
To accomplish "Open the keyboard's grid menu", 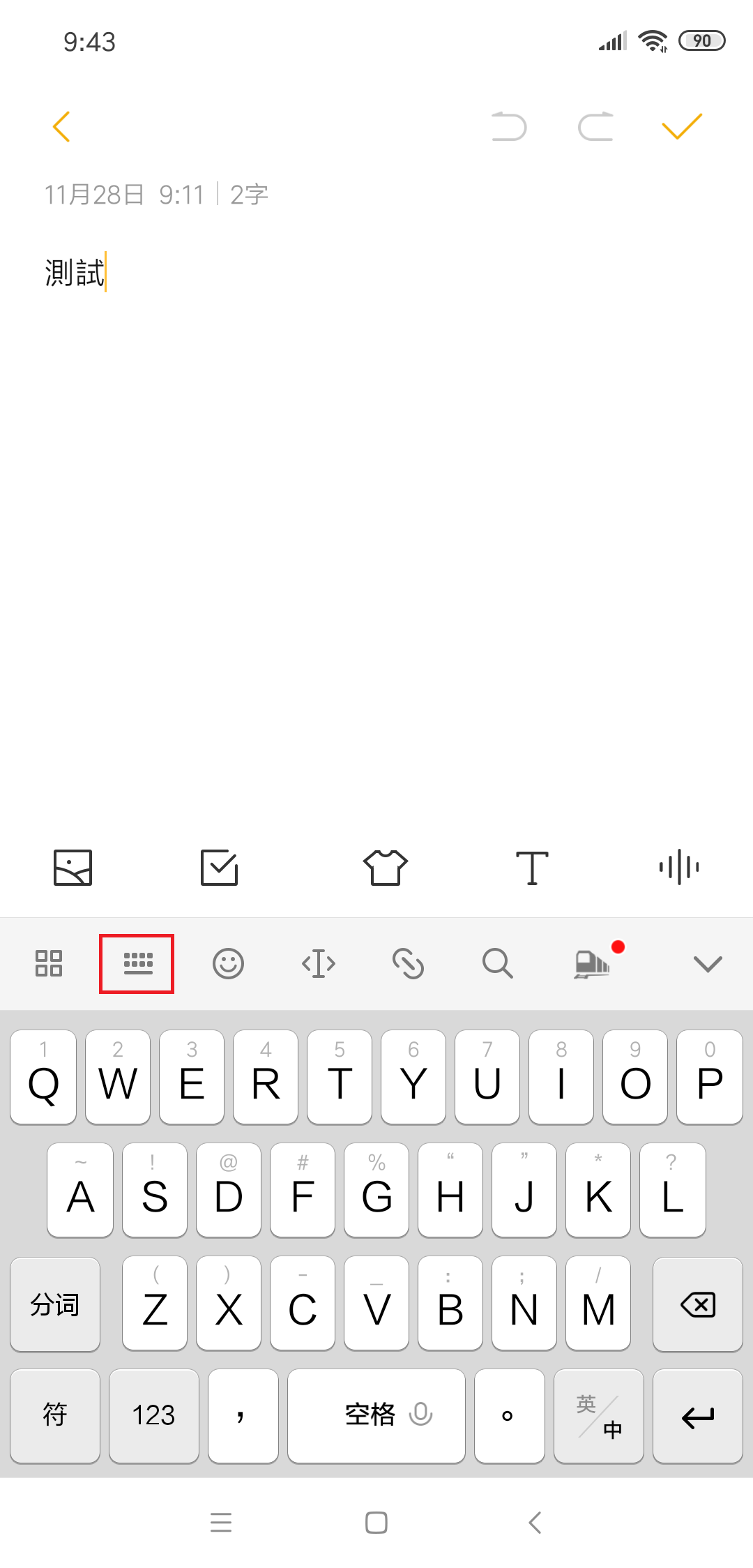I will (49, 963).
